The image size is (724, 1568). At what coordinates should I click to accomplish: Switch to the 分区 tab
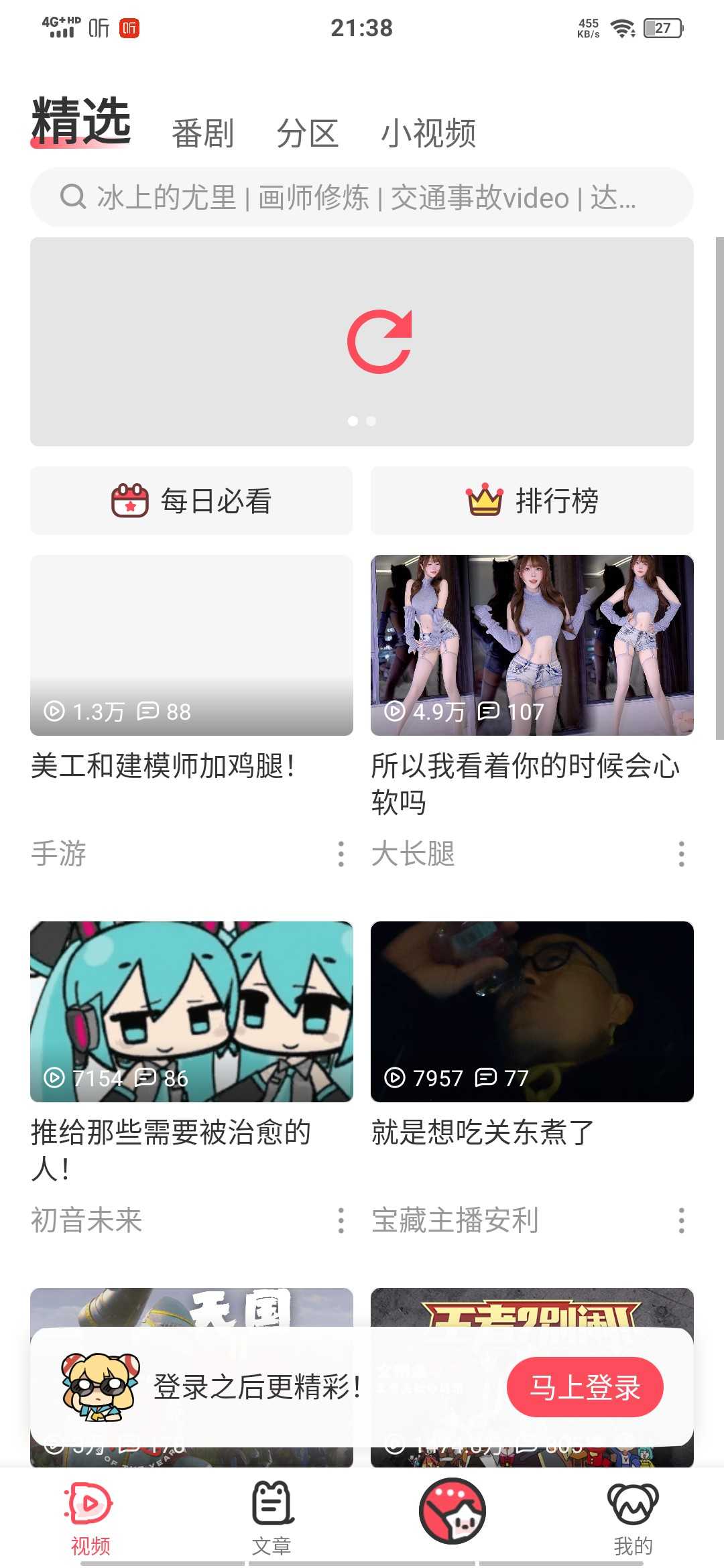click(x=307, y=133)
